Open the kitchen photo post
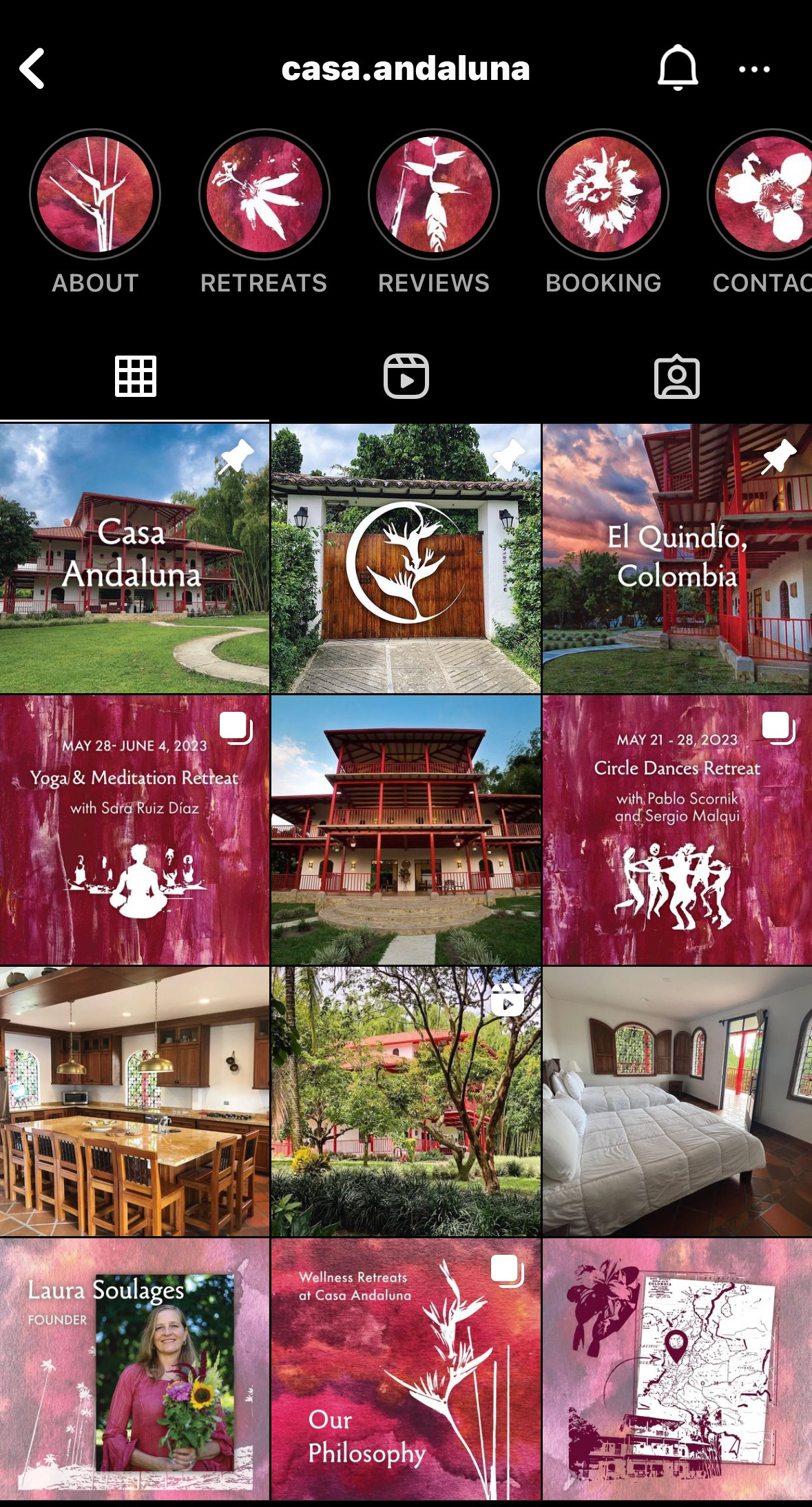Image resolution: width=812 pixels, height=1507 pixels. (x=134, y=1101)
